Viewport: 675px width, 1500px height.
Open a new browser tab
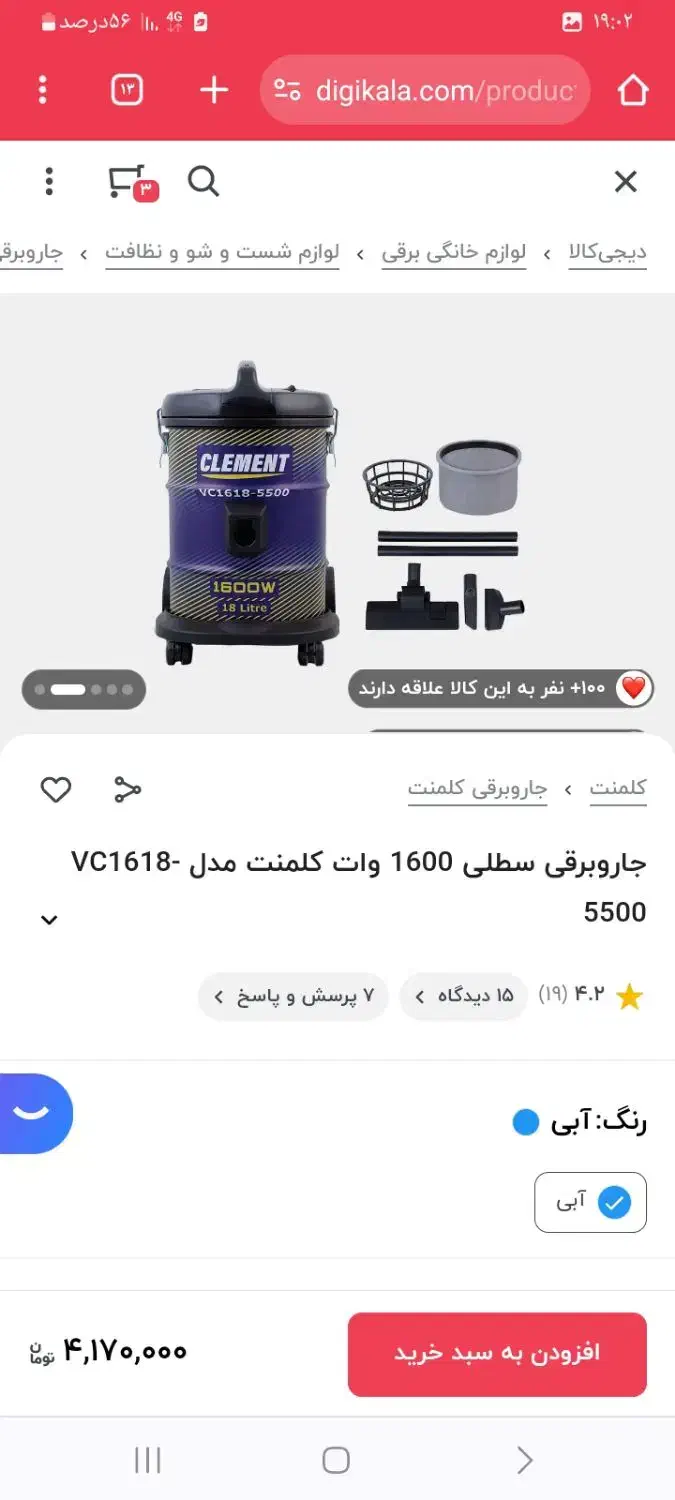214,90
